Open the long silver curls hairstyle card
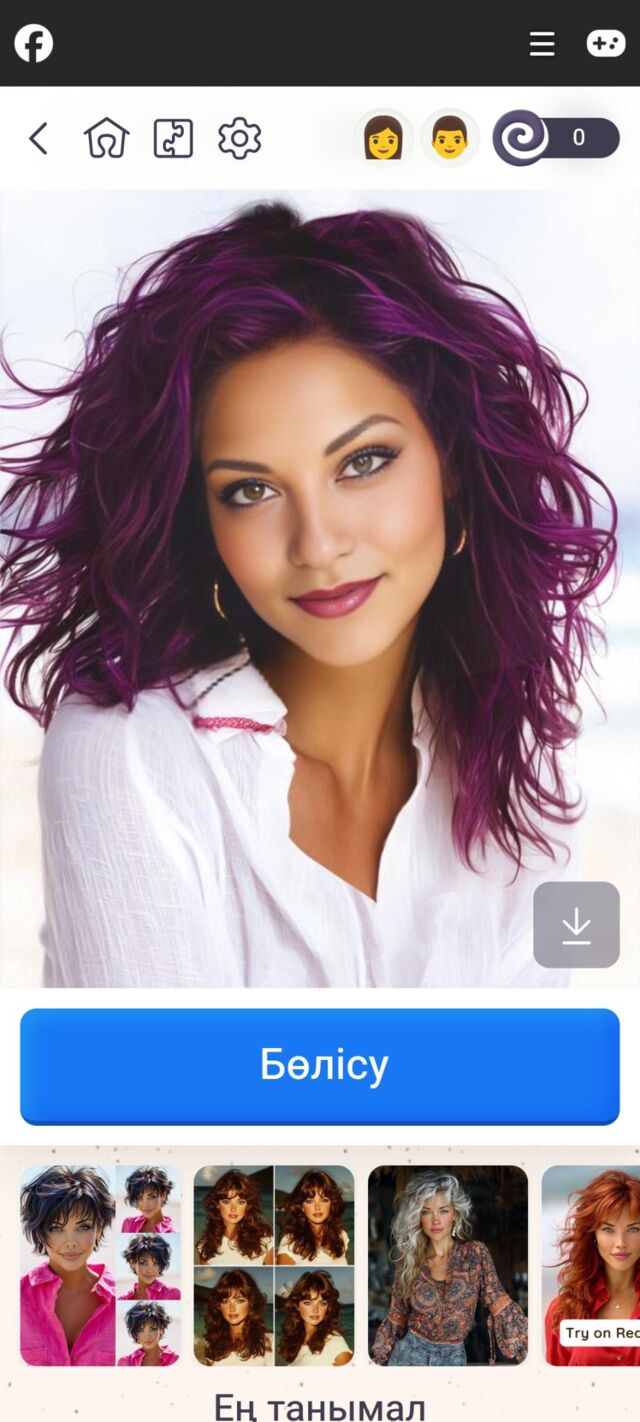 click(448, 1265)
